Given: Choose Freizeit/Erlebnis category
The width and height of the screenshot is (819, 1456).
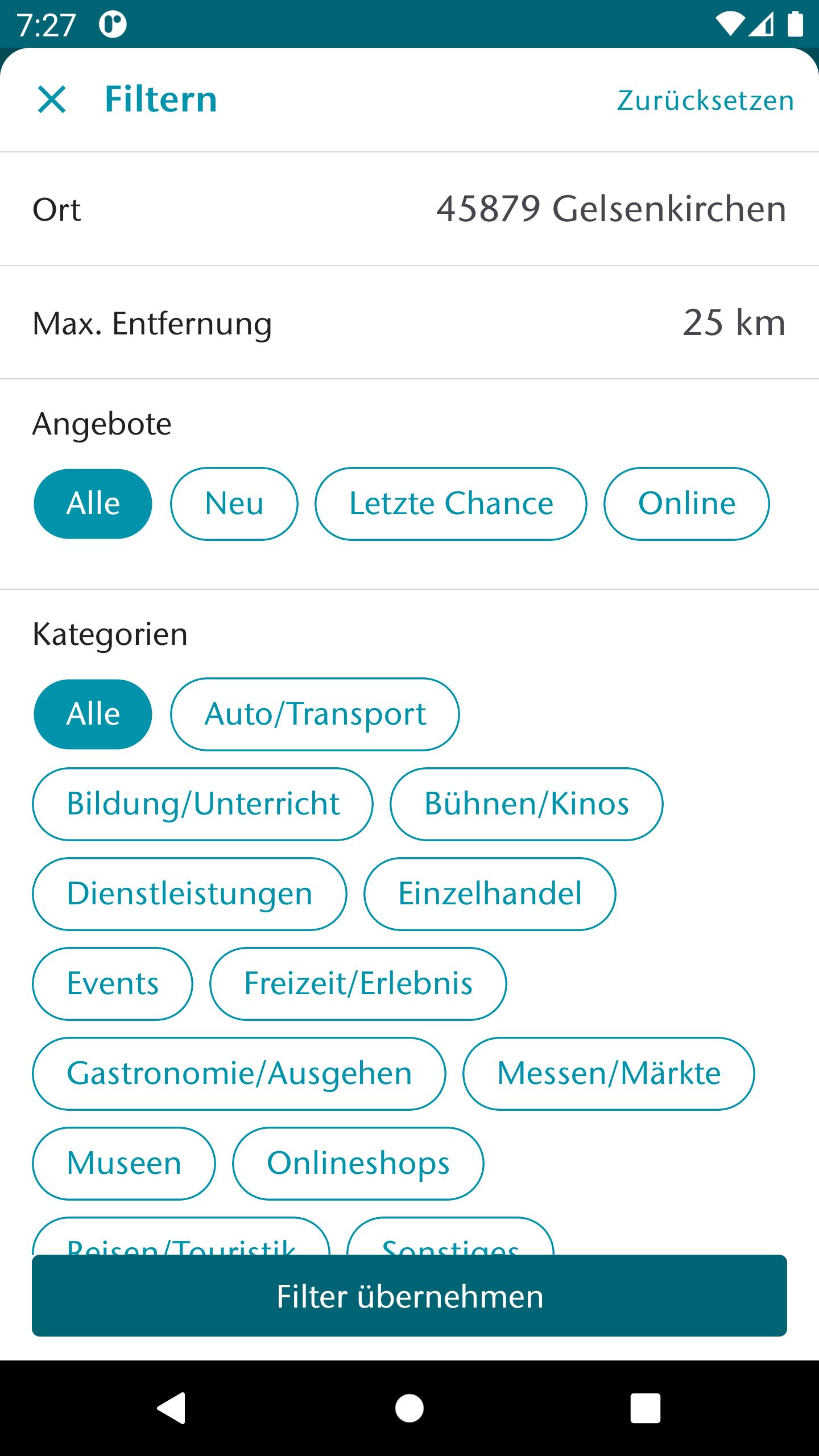Looking at the screenshot, I should click(358, 983).
